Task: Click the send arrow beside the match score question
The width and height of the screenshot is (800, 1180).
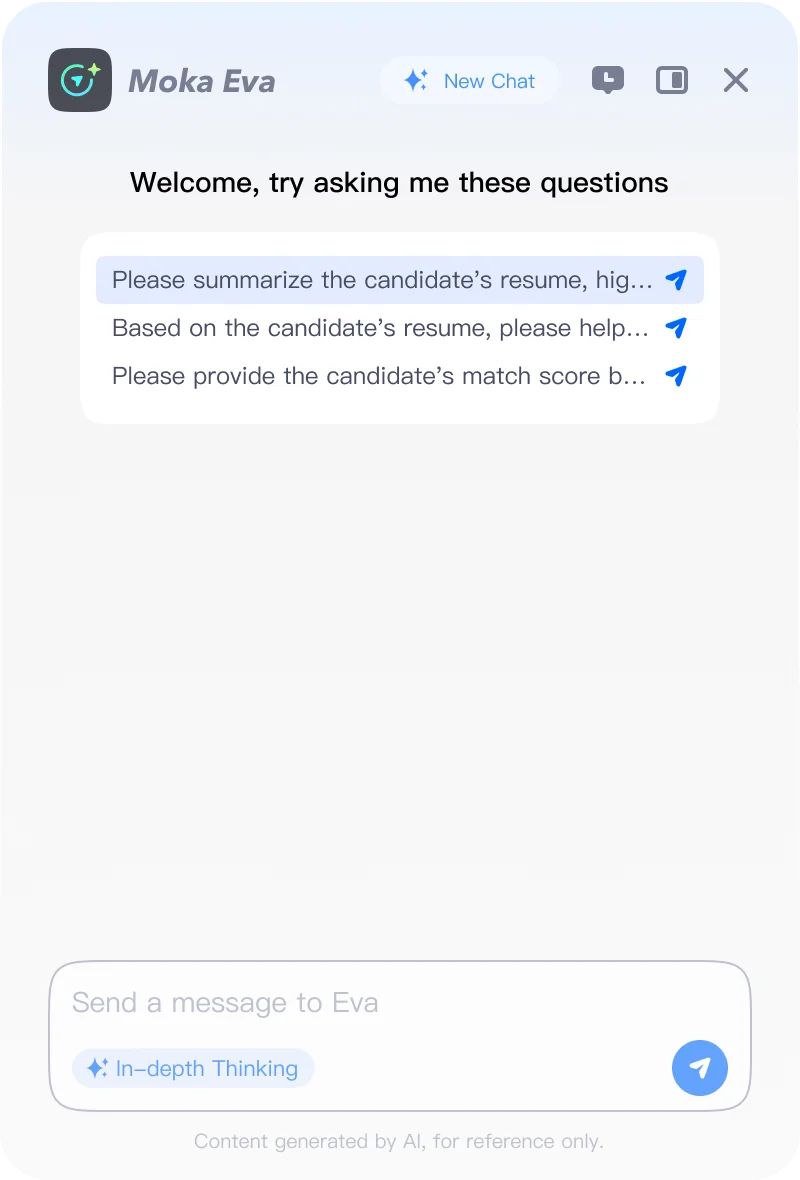Action: pos(676,376)
